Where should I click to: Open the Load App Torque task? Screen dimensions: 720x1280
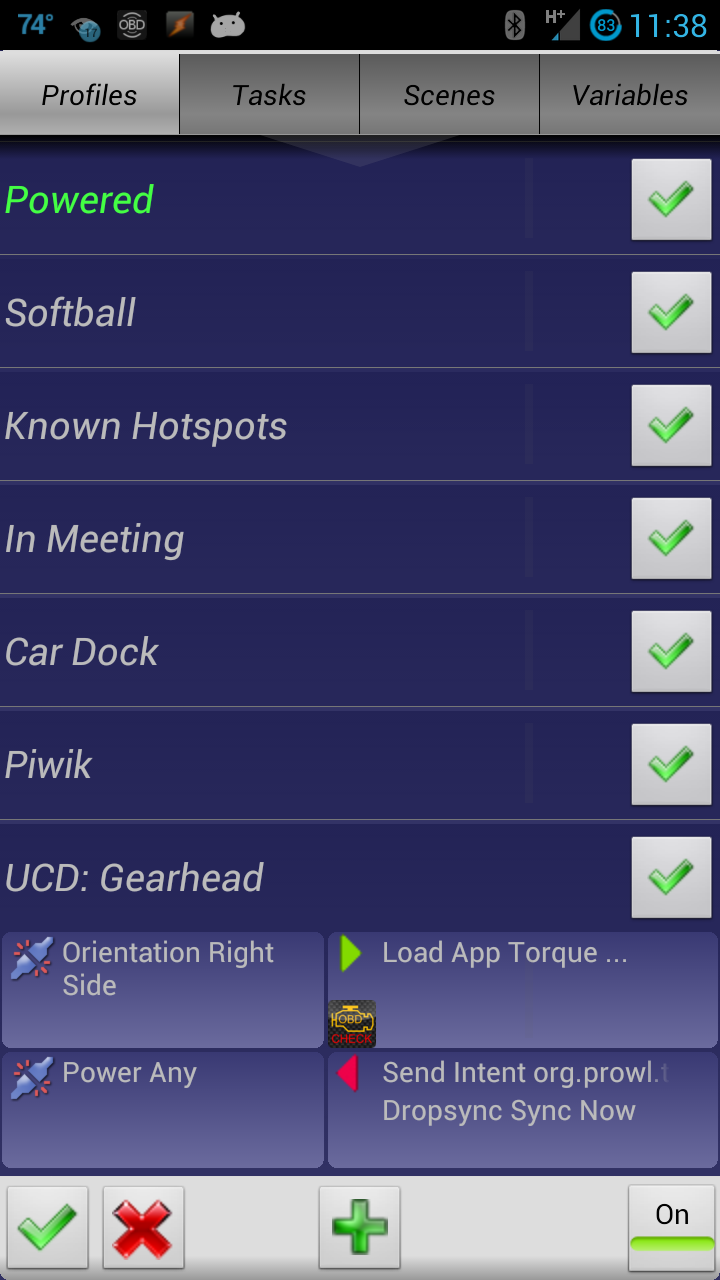(523, 990)
